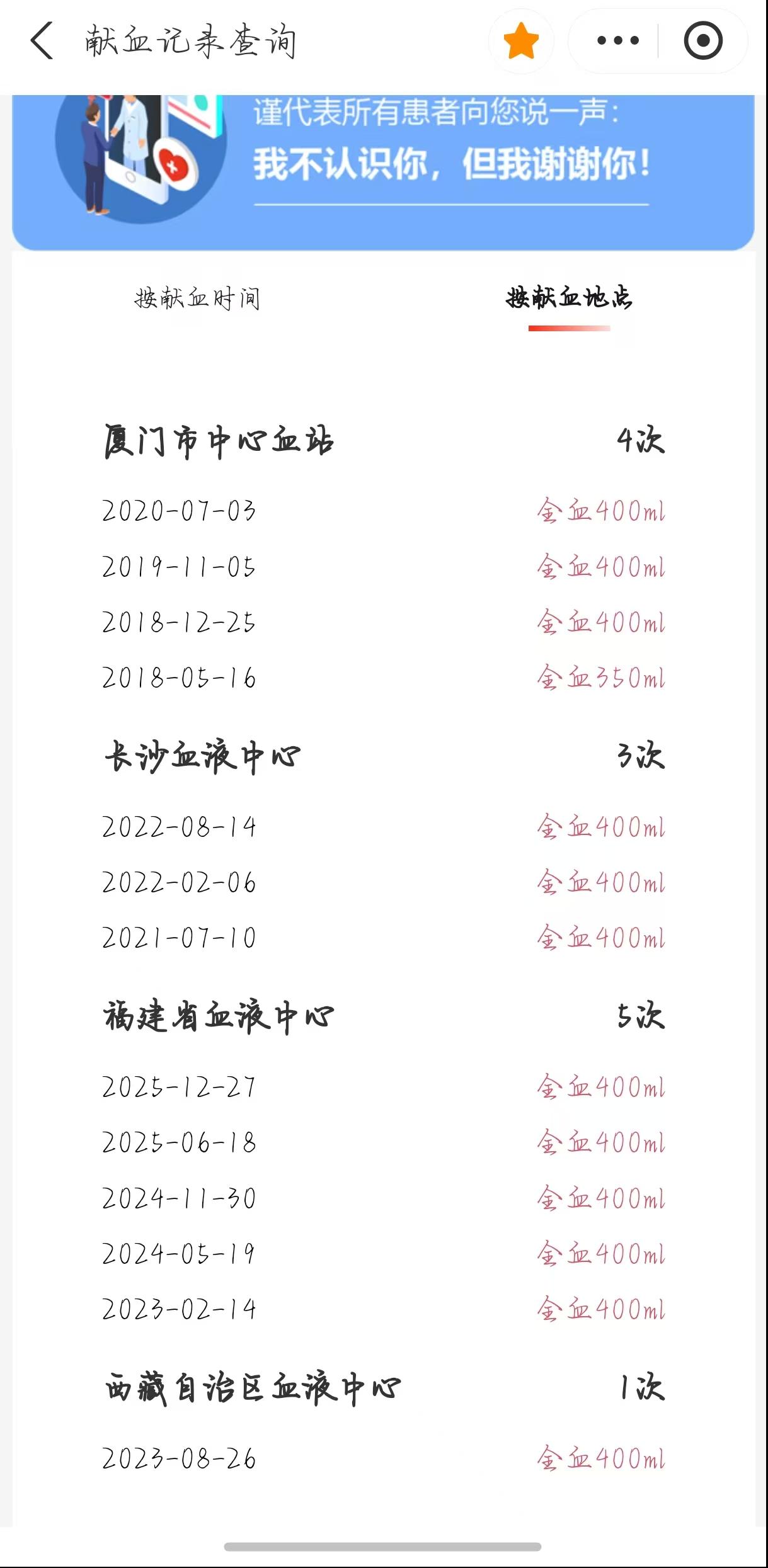This screenshot has height=1568, width=768.
Task: Tap the orange star favorite icon
Action: pos(521,42)
